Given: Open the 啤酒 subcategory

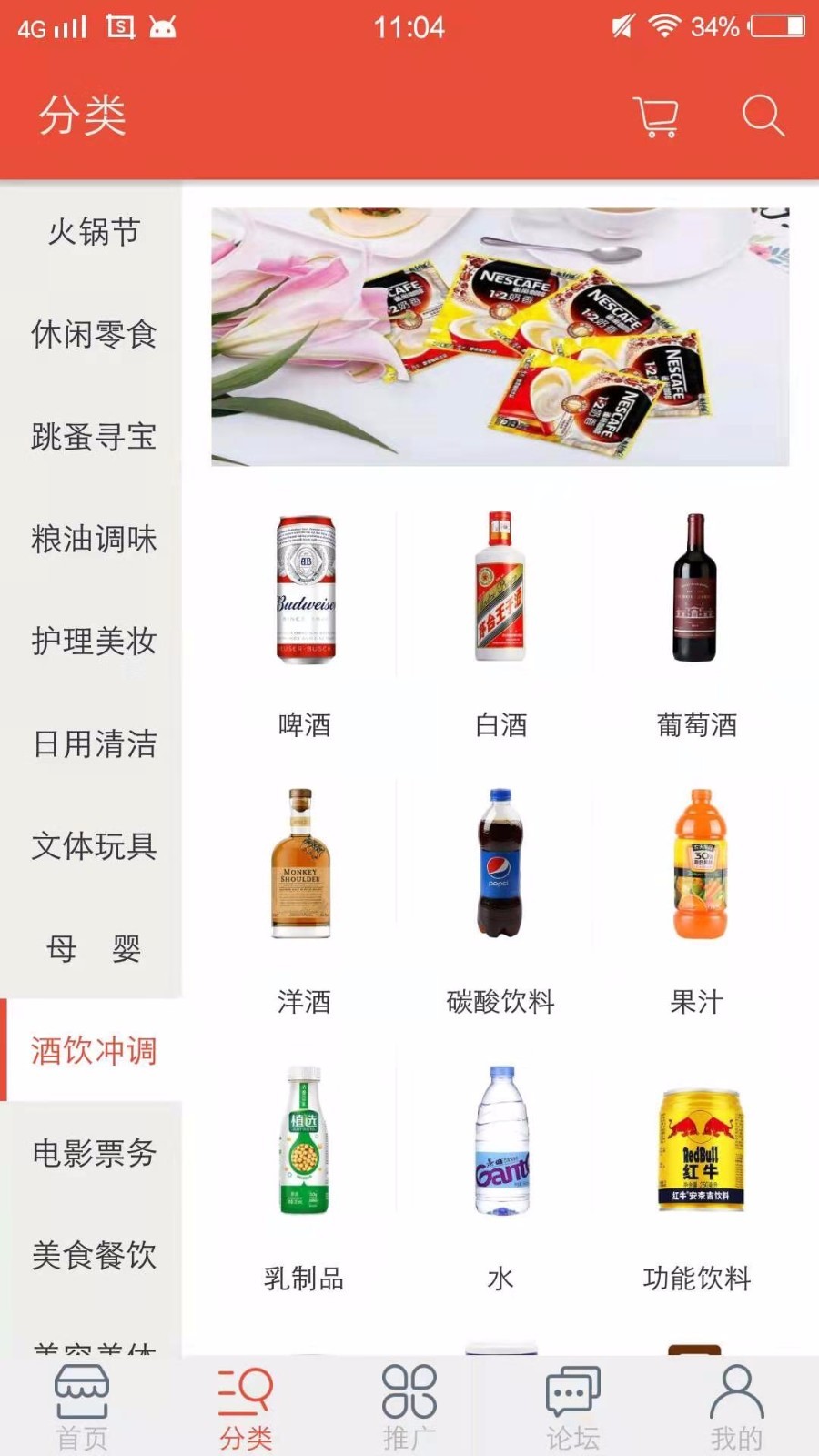Looking at the screenshot, I should (x=305, y=619).
